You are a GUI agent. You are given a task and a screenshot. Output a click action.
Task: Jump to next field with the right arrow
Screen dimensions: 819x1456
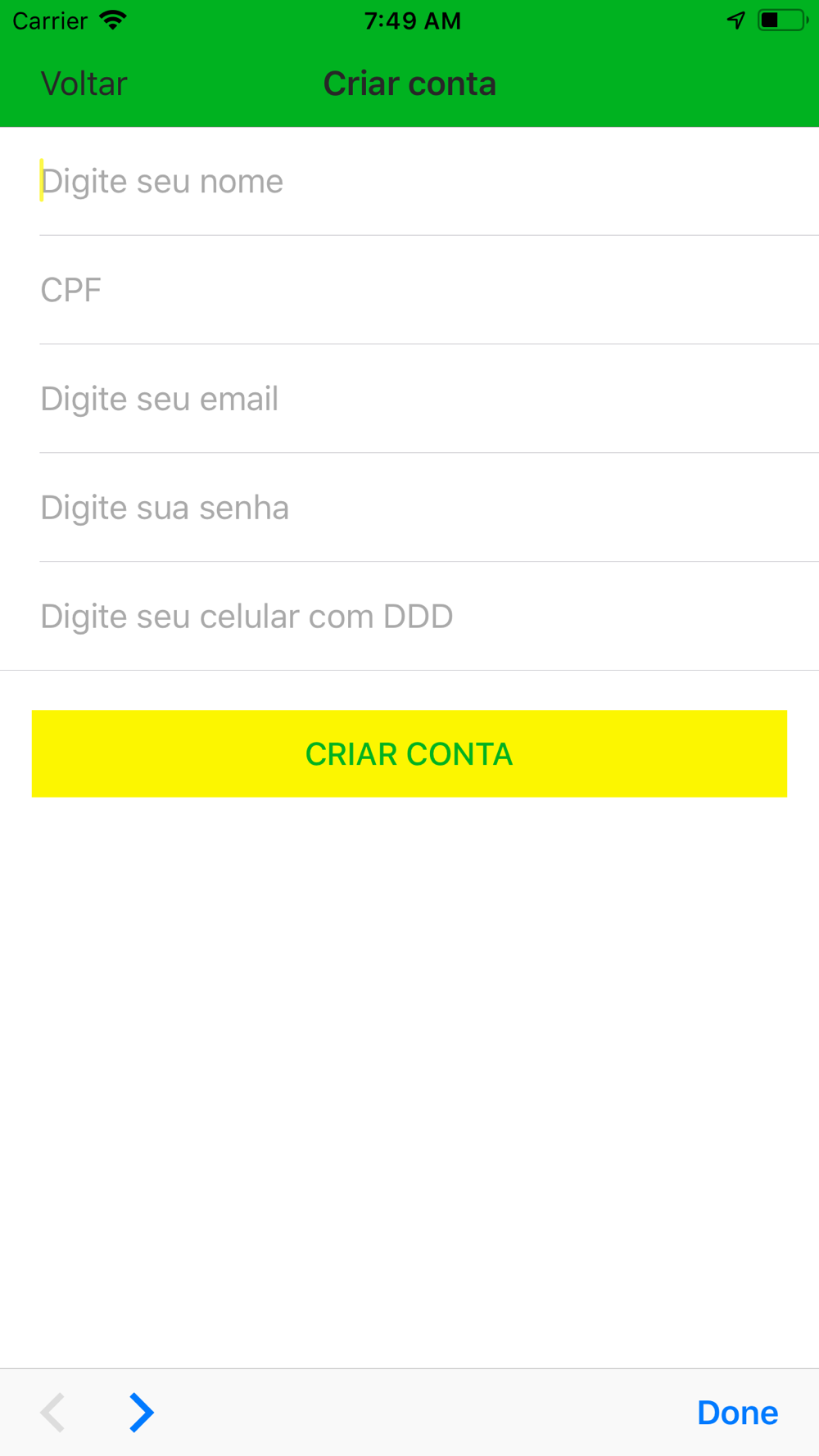point(142,1413)
